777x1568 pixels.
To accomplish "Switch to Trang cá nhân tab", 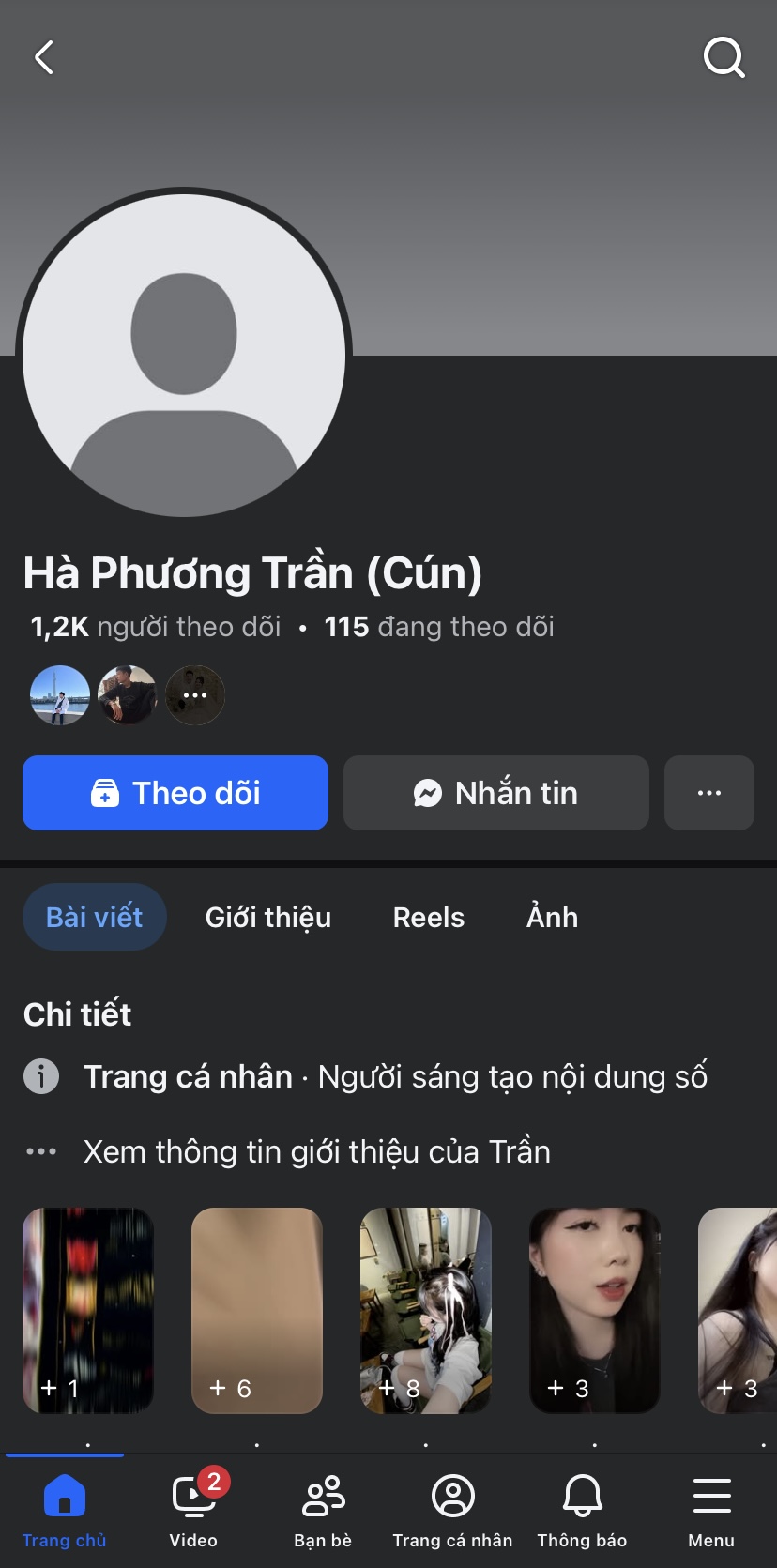I will 452,1509.
